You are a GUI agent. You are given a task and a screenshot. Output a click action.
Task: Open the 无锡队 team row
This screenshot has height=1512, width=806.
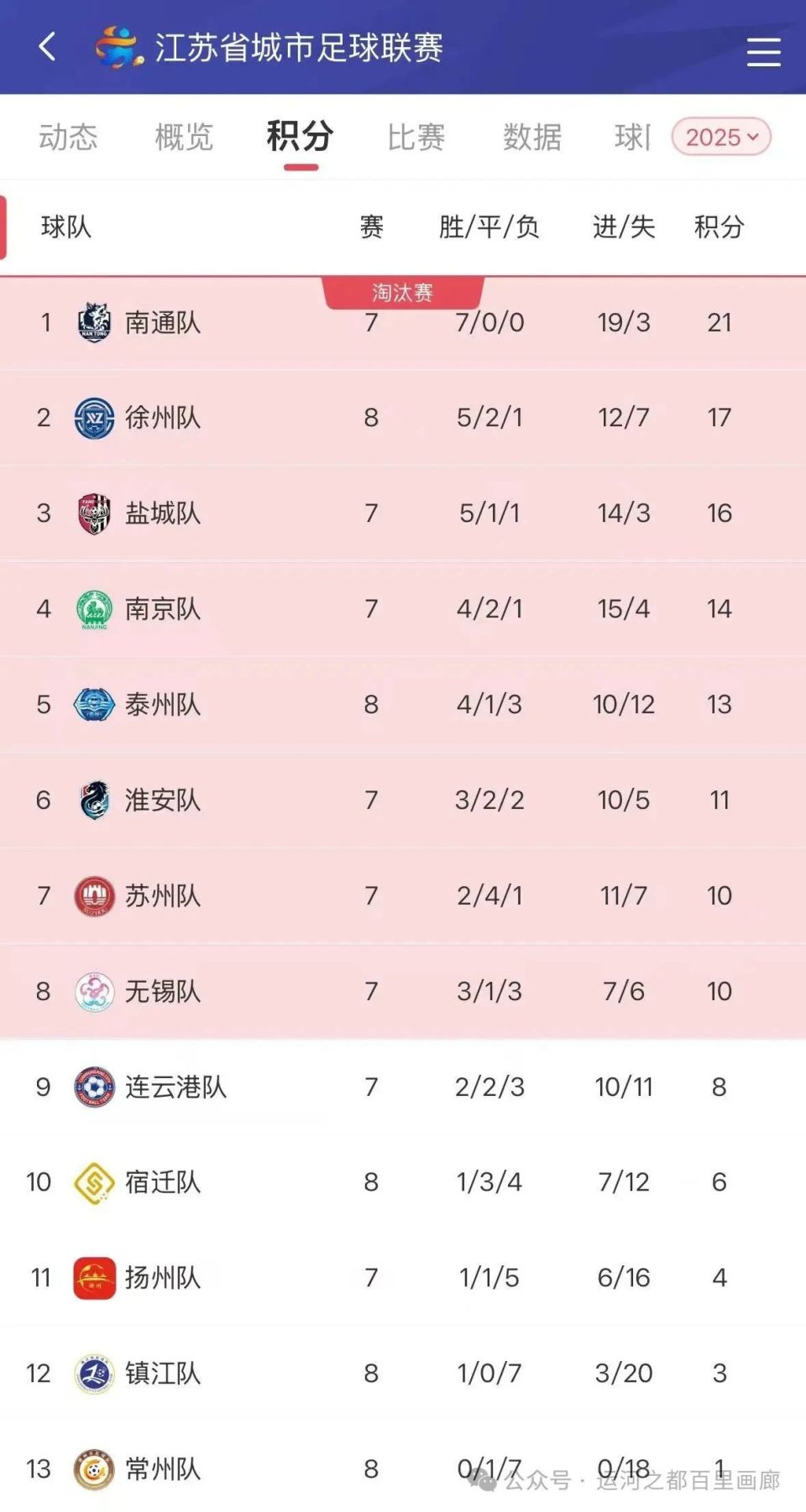tap(403, 992)
